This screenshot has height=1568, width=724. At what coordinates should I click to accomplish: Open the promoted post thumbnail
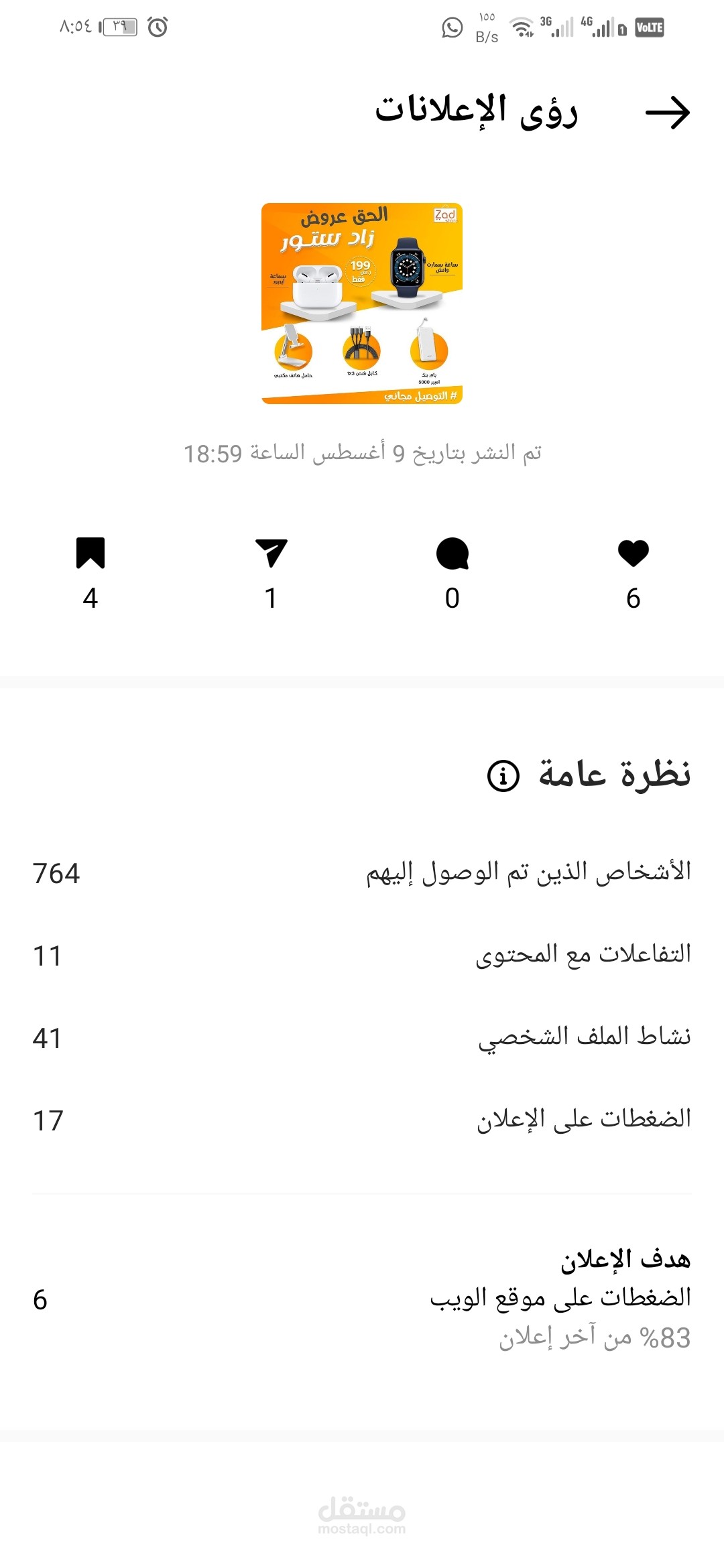coord(362,304)
